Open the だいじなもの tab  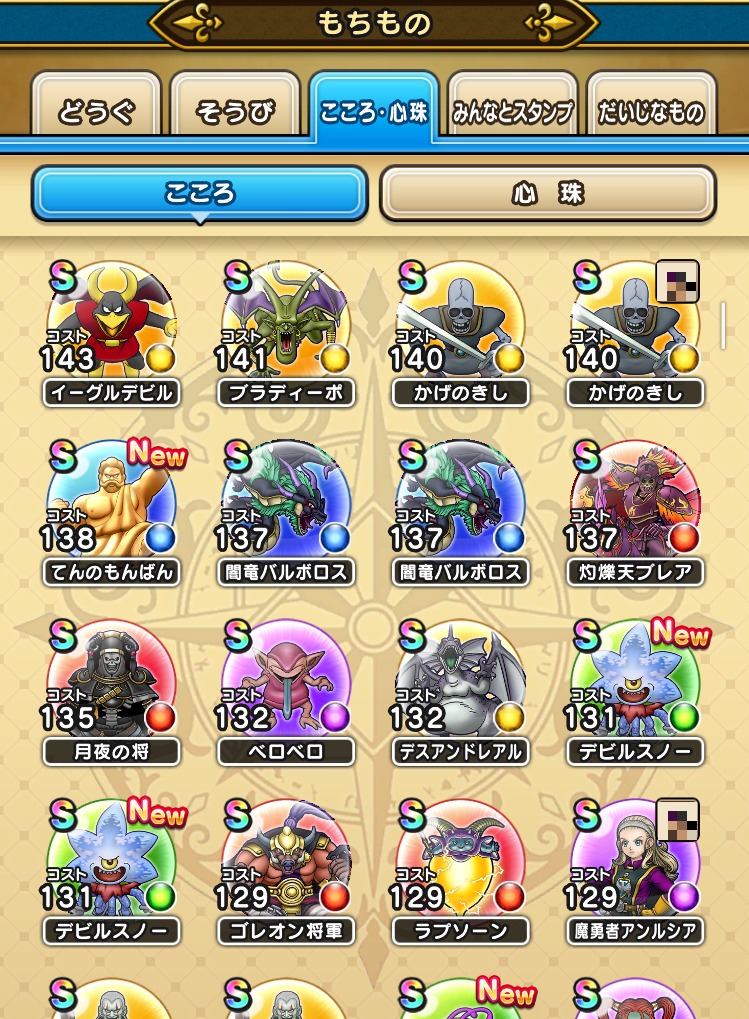(x=651, y=111)
